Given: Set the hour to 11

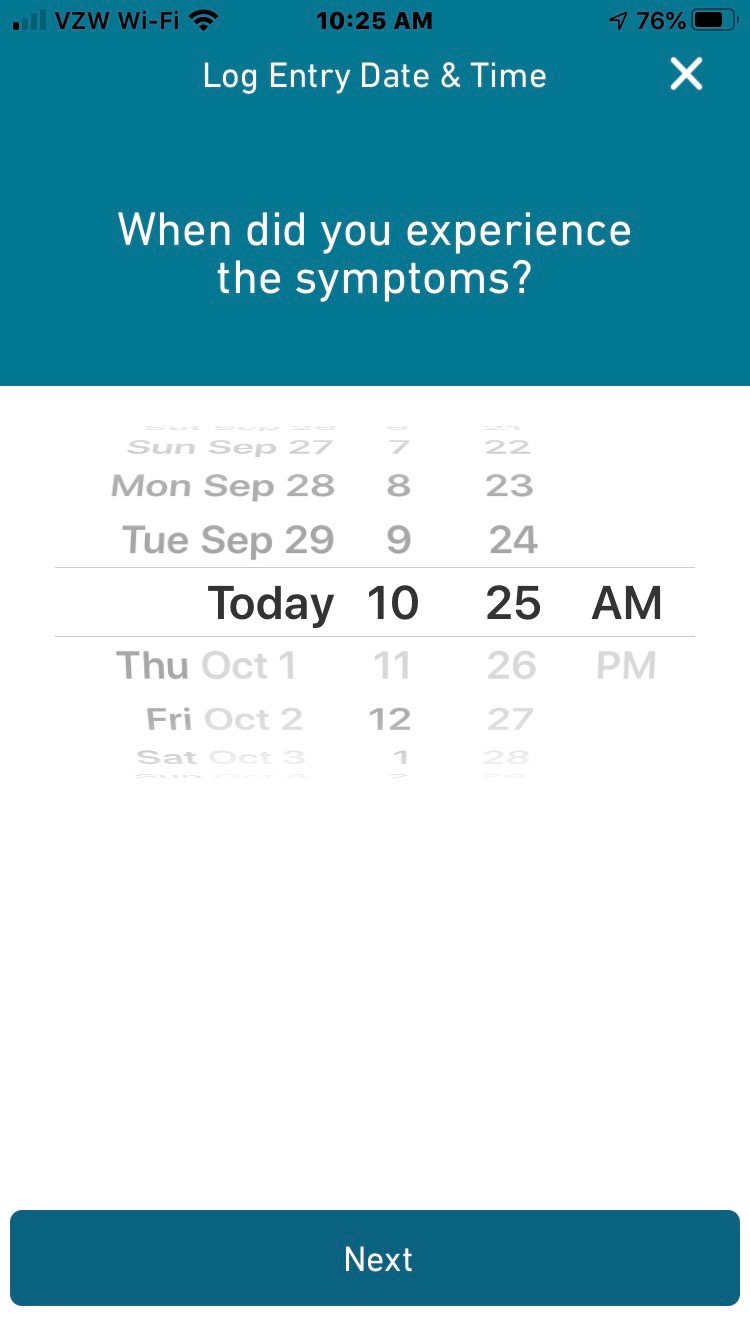Looking at the screenshot, I should 391,666.
